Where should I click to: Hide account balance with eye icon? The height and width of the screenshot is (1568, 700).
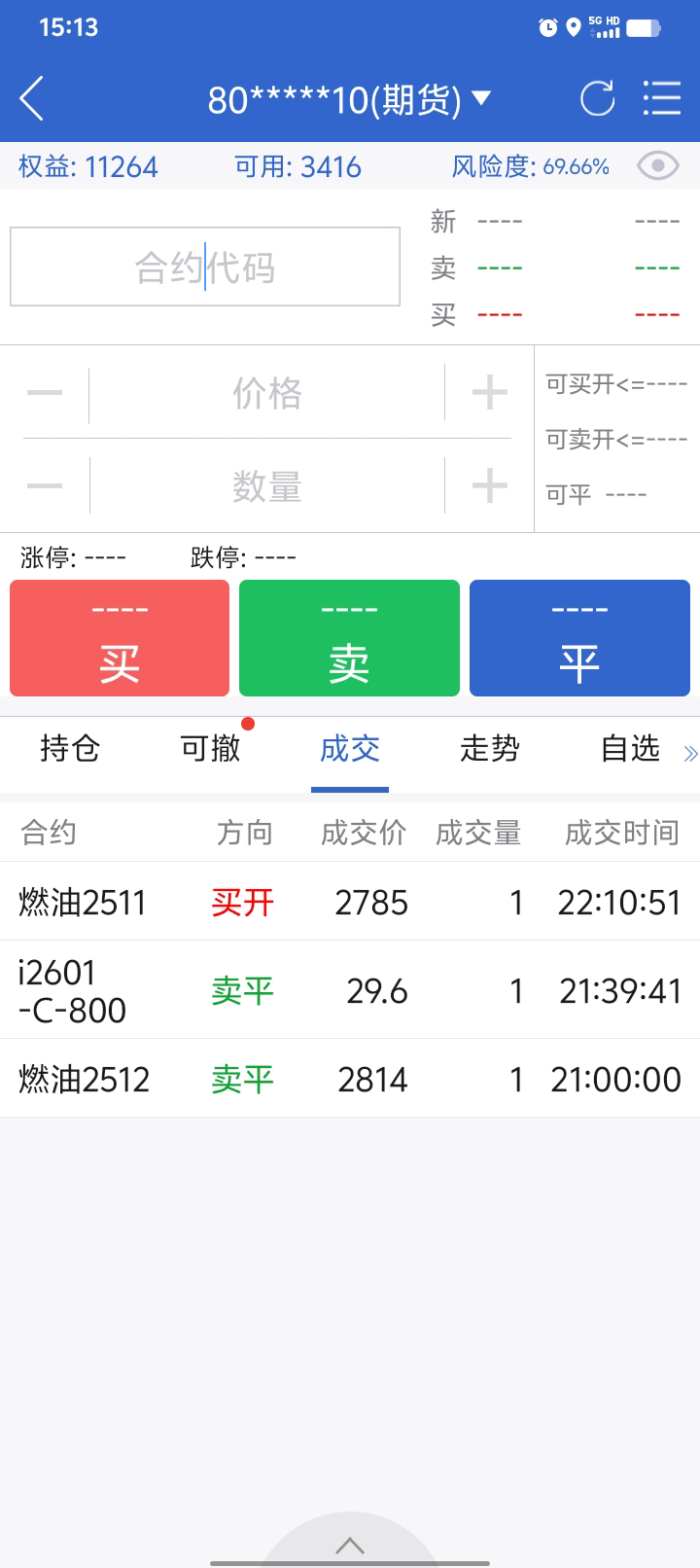pyautogui.click(x=657, y=166)
